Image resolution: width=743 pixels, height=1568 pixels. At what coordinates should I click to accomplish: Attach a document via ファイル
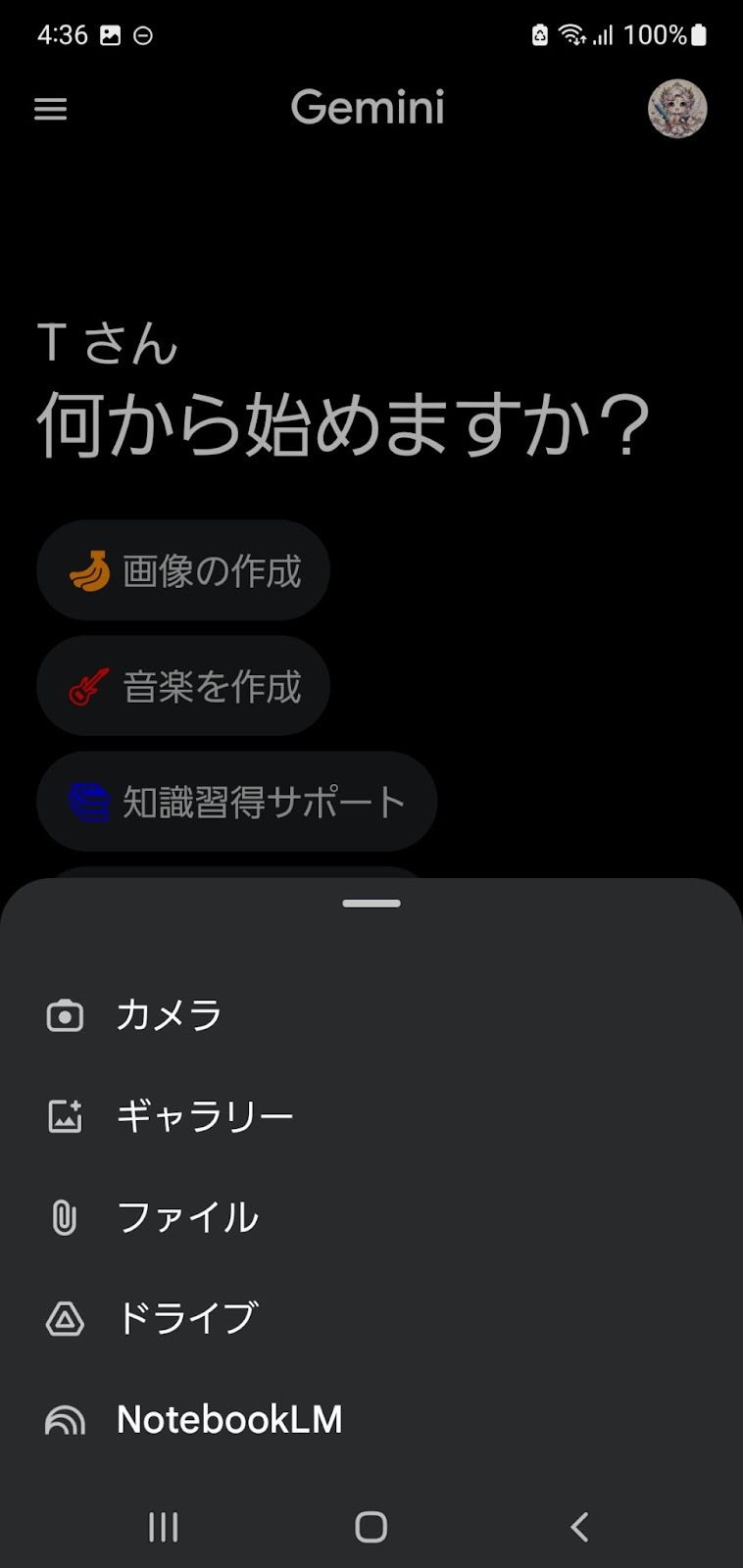186,1218
